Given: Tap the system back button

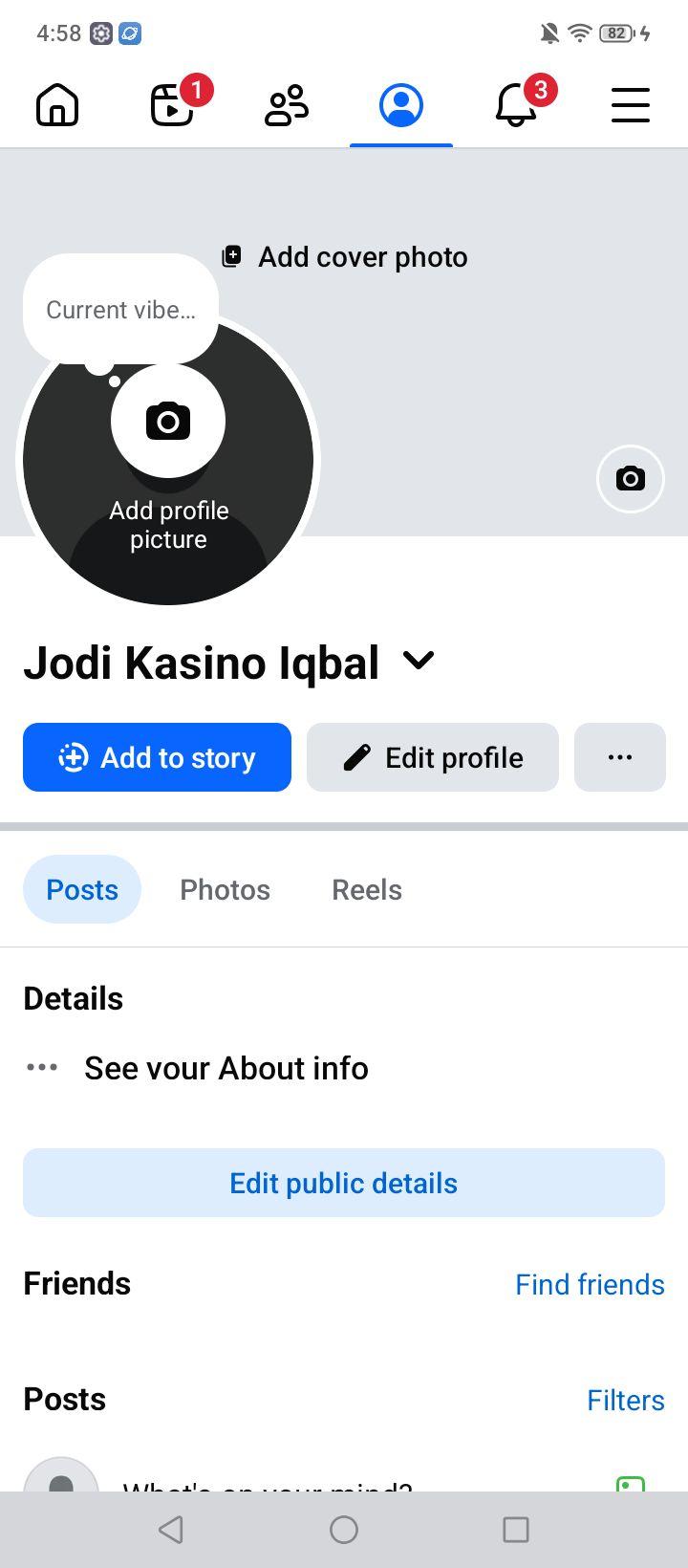Looking at the screenshot, I should tap(171, 1530).
